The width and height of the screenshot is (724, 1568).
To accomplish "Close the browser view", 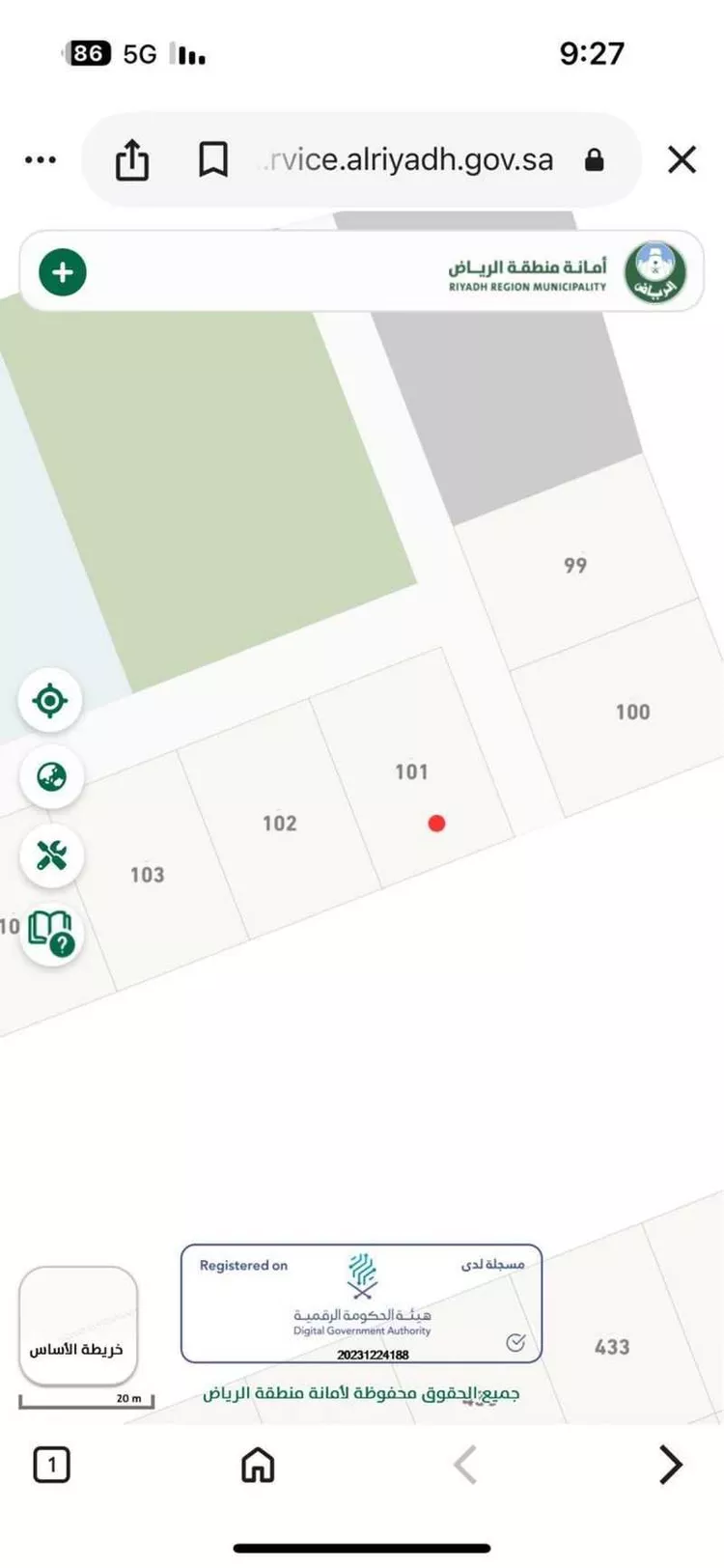I will (x=682, y=159).
